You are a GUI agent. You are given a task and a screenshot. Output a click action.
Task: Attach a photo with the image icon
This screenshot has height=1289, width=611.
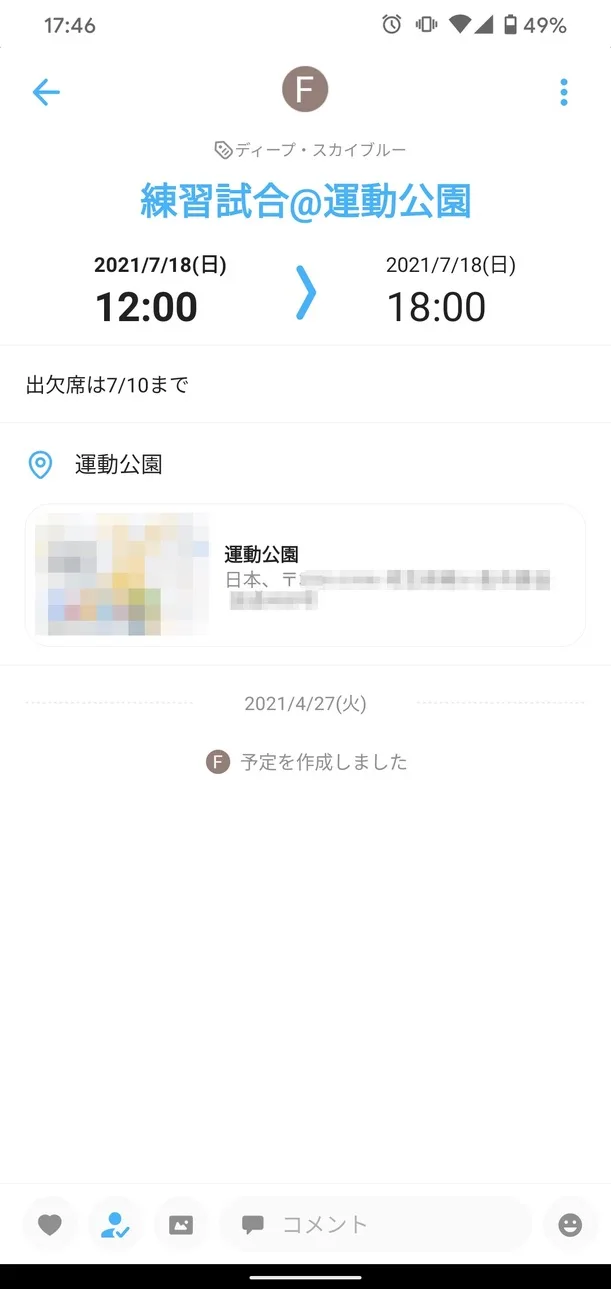(181, 1224)
